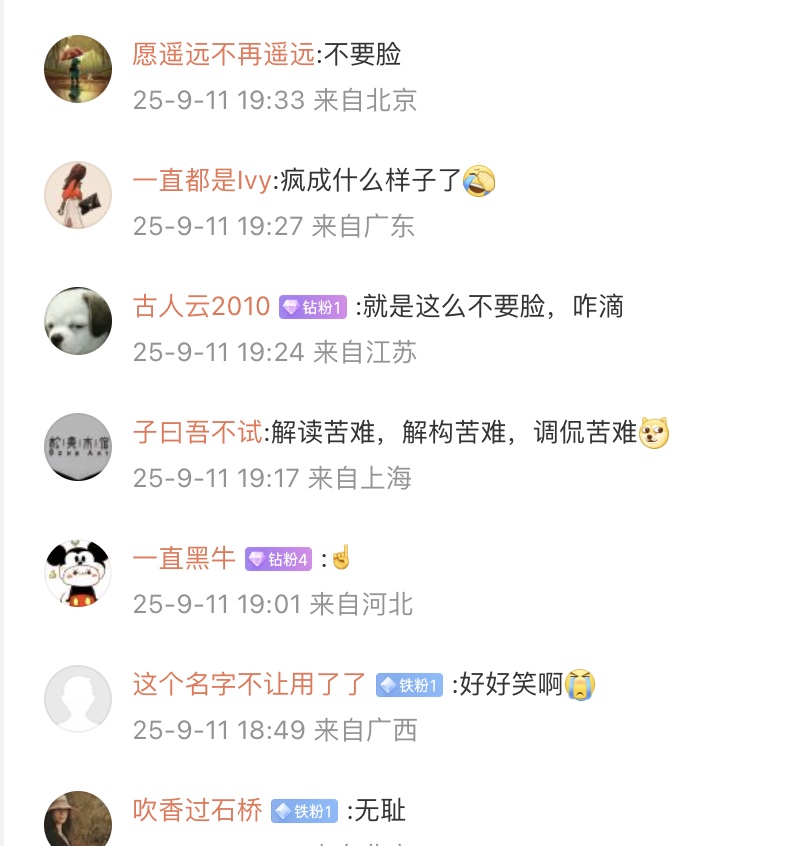Tap the Mickey avatar of 一直黑牛
The width and height of the screenshot is (808, 846).
[x=78, y=573]
